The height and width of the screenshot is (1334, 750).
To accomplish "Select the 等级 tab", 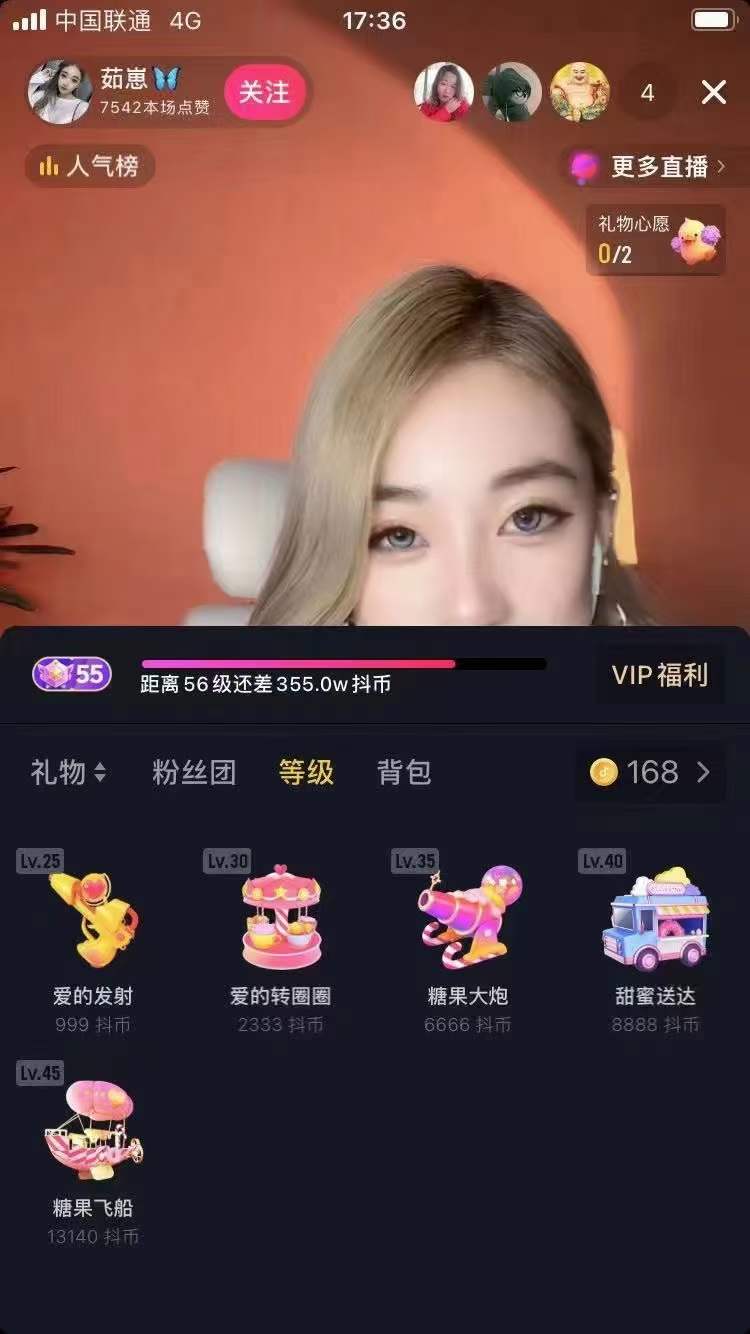I will click(x=306, y=772).
